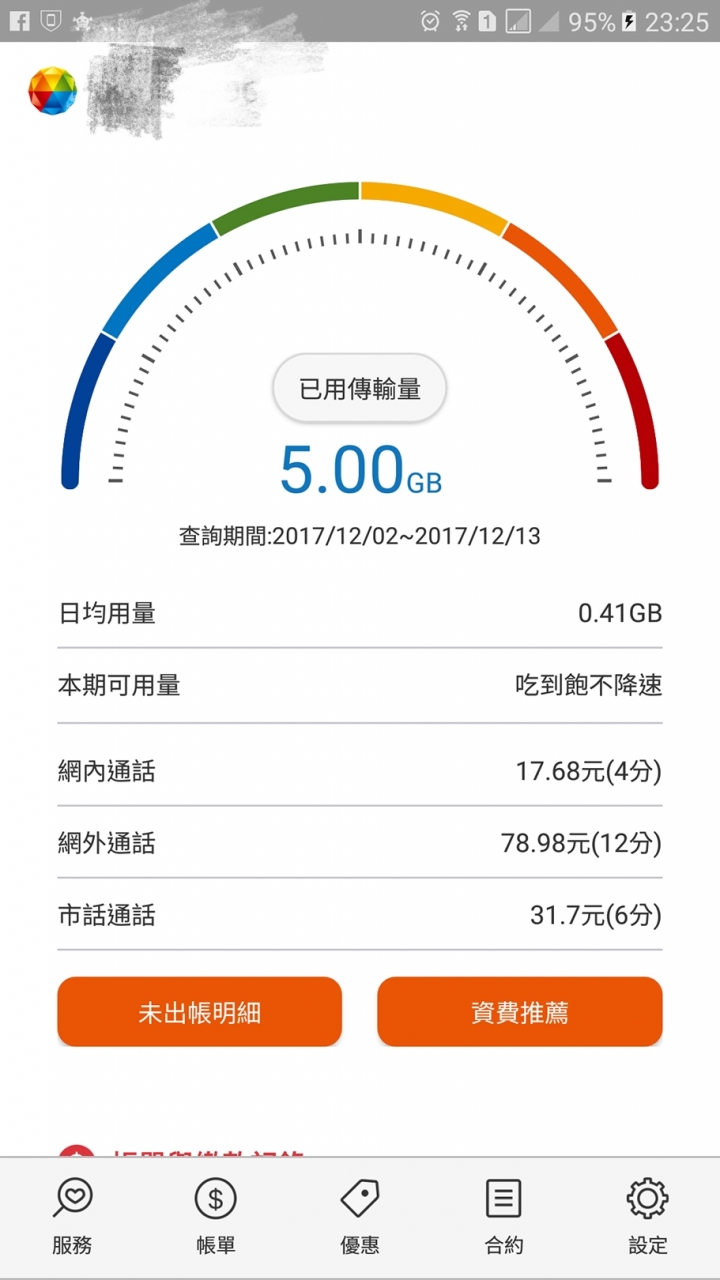Image resolution: width=720 pixels, height=1280 pixels.
Task: Tap the 已用傳輸量 pill button
Action: [360, 389]
